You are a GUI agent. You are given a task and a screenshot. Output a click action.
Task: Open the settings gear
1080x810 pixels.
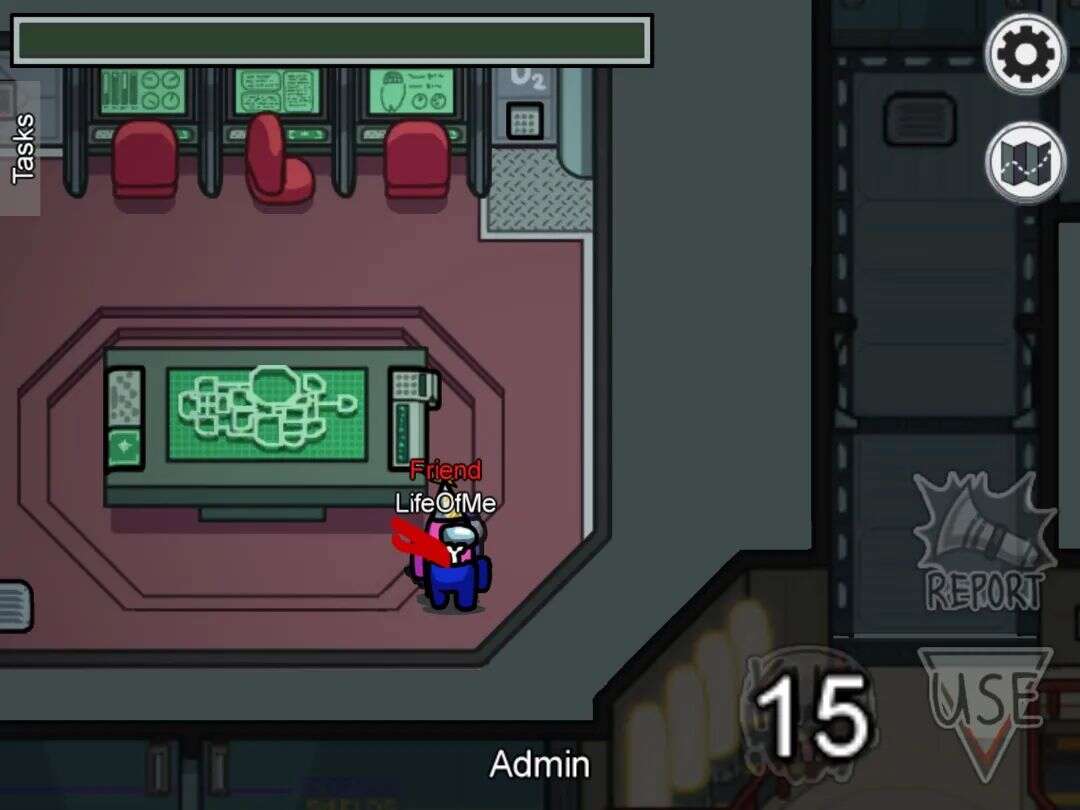tap(1025, 55)
